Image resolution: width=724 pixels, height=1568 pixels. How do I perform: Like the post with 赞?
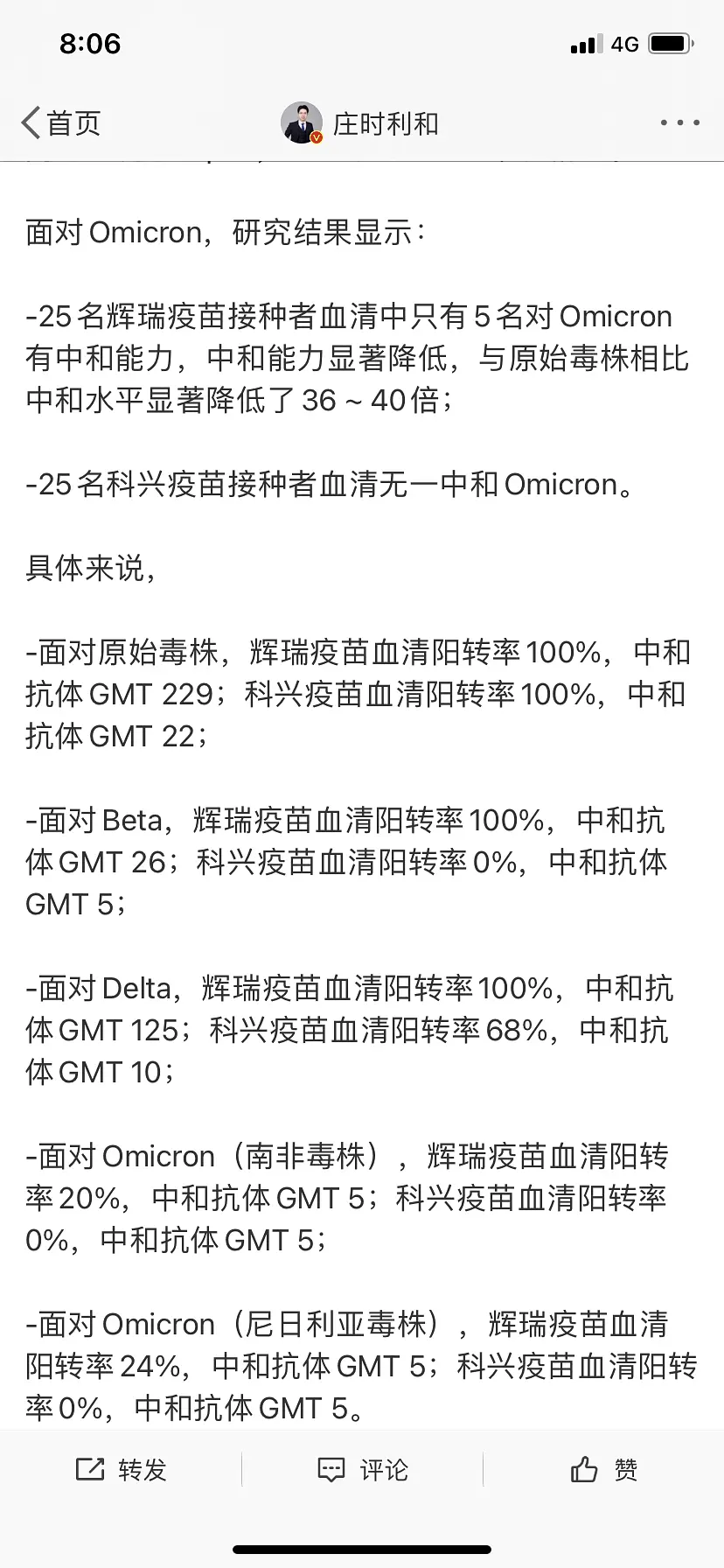point(604,1469)
